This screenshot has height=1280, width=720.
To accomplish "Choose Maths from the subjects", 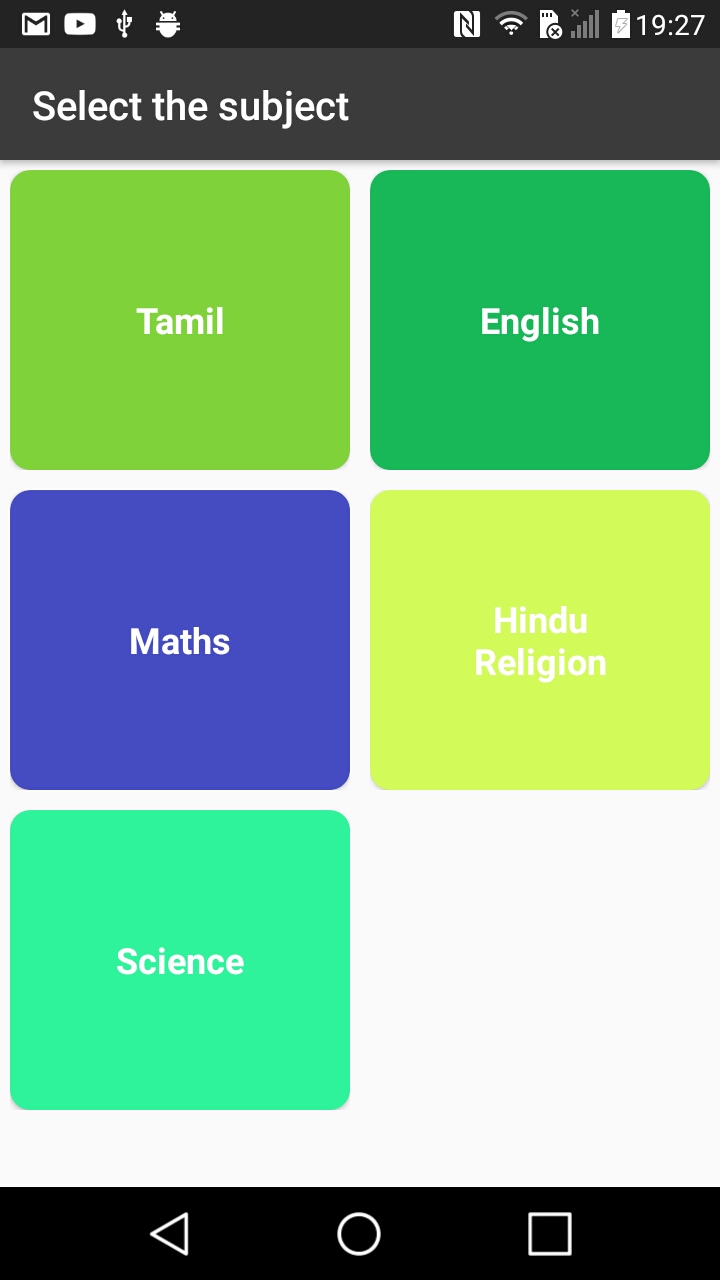I will click(180, 640).
